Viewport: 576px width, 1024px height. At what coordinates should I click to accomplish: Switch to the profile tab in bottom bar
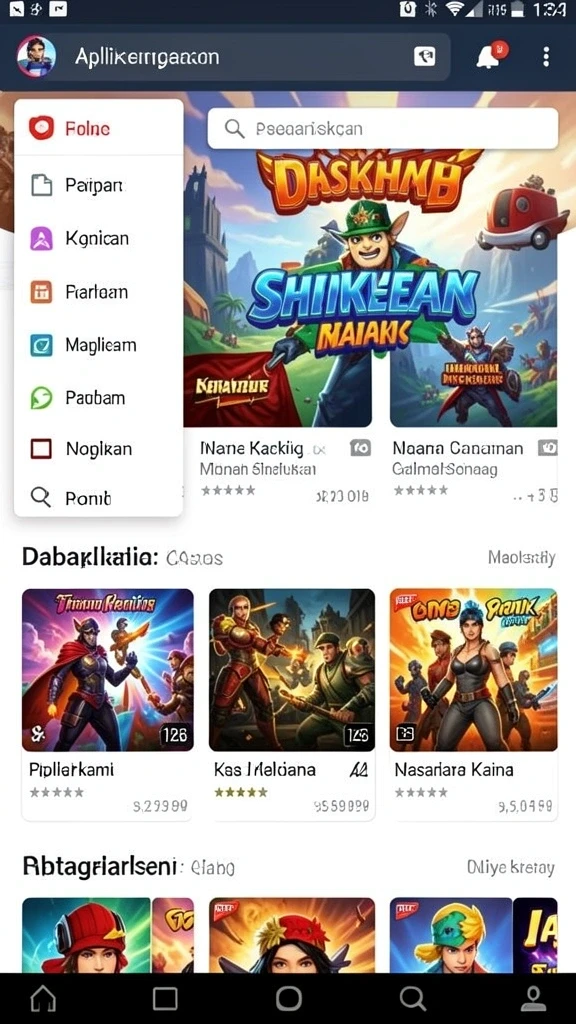tap(533, 999)
